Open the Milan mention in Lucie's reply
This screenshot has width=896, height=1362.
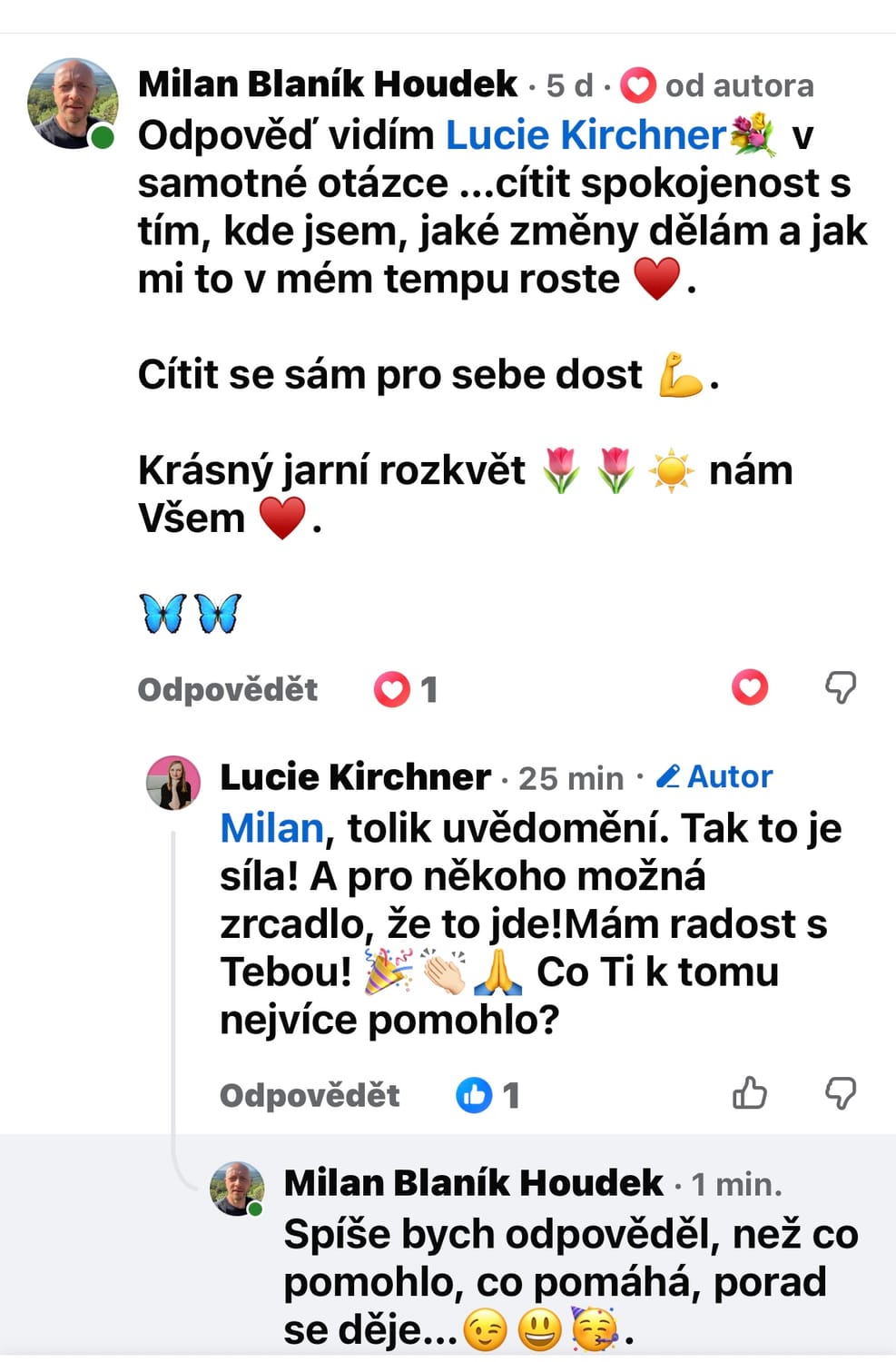[271, 828]
